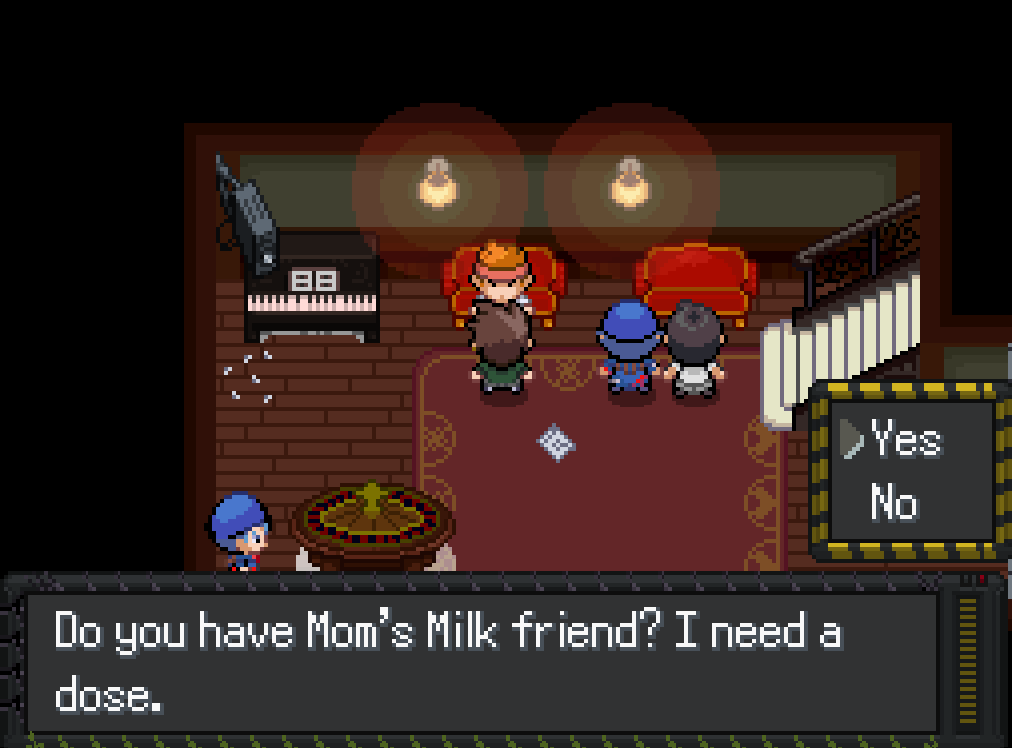Select Yes in the choice box
1012x748 pixels.
point(905,439)
